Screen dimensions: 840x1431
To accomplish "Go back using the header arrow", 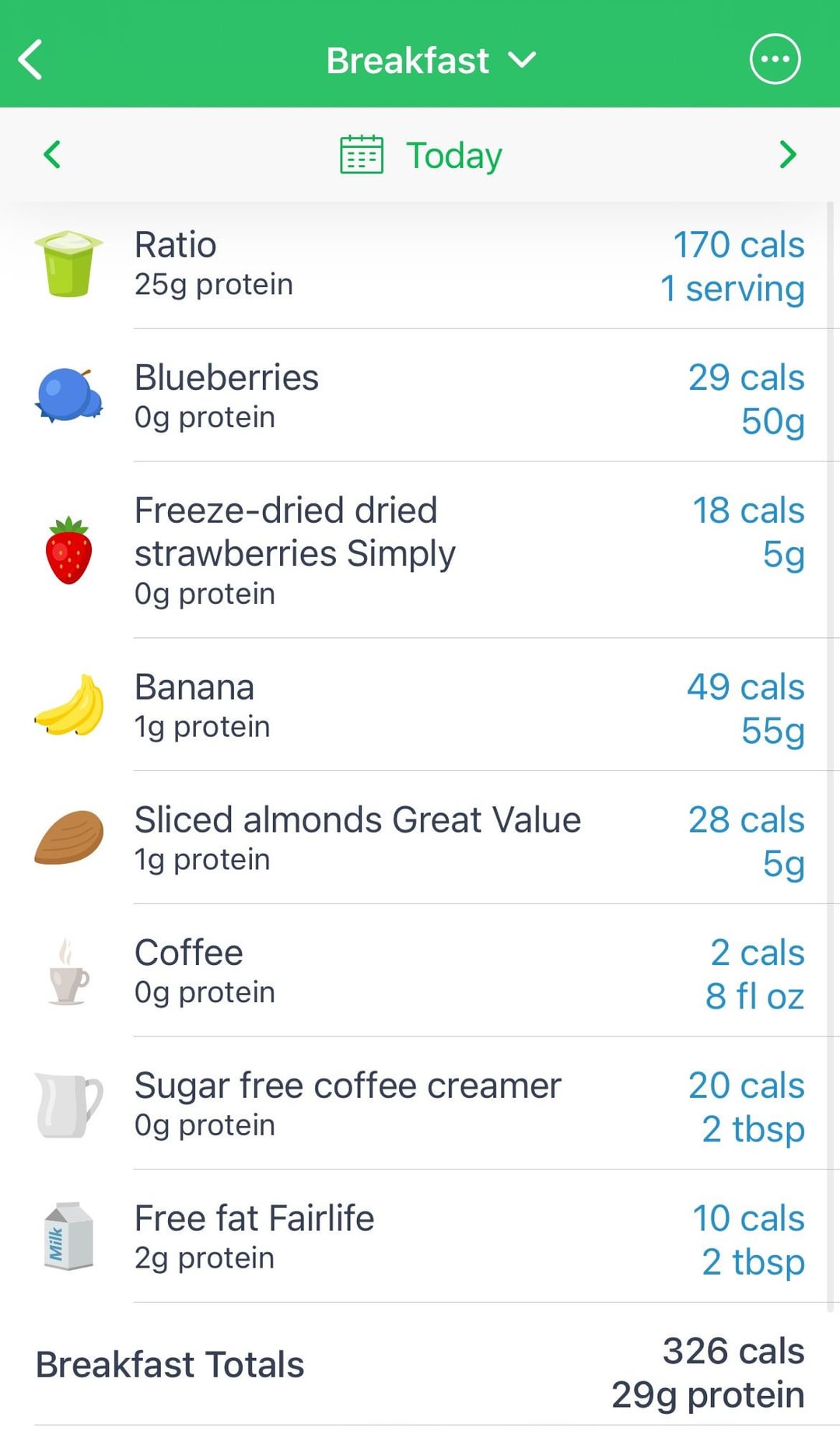I will click(30, 60).
